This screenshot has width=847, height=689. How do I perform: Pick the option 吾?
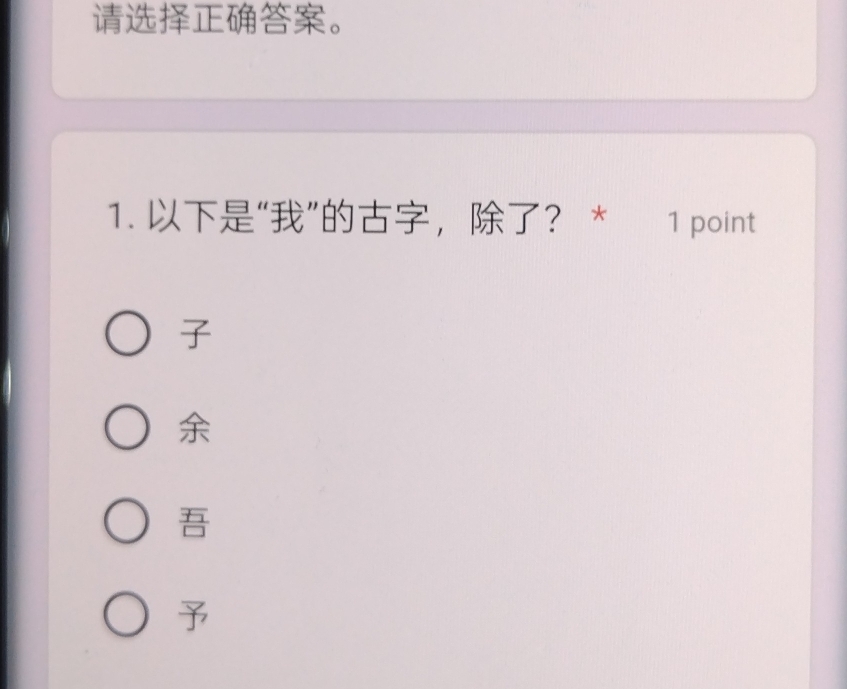click(x=128, y=522)
